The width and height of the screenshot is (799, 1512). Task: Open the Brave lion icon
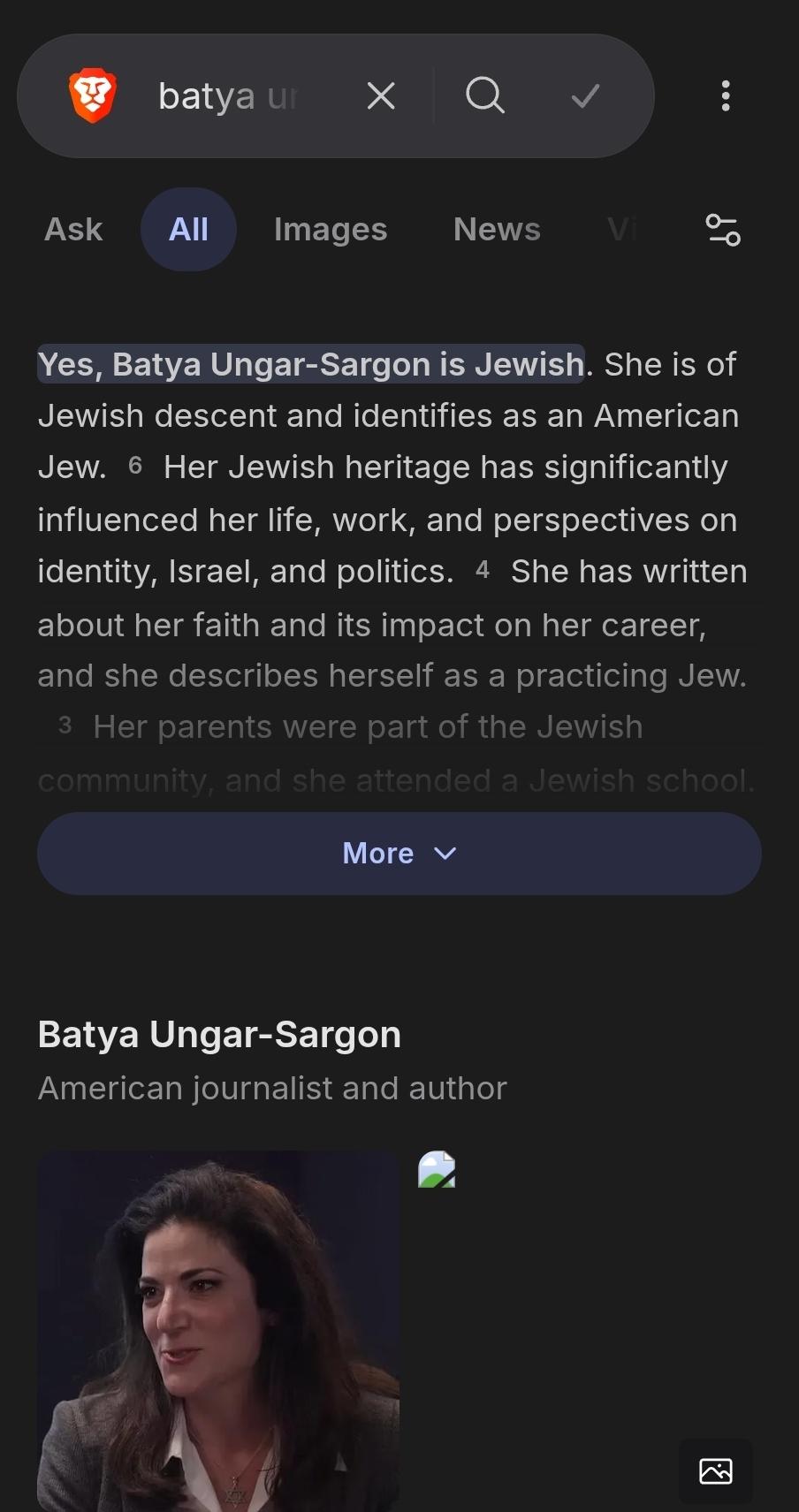coord(93,95)
